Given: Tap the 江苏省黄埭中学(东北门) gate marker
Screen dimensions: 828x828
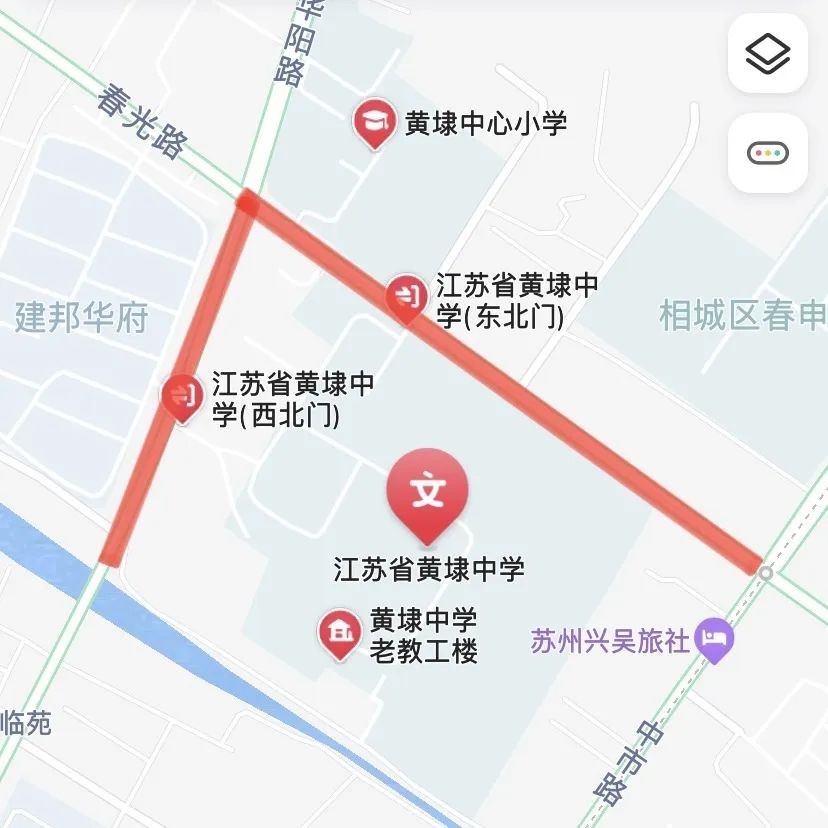Looking at the screenshot, I should [x=406, y=297].
